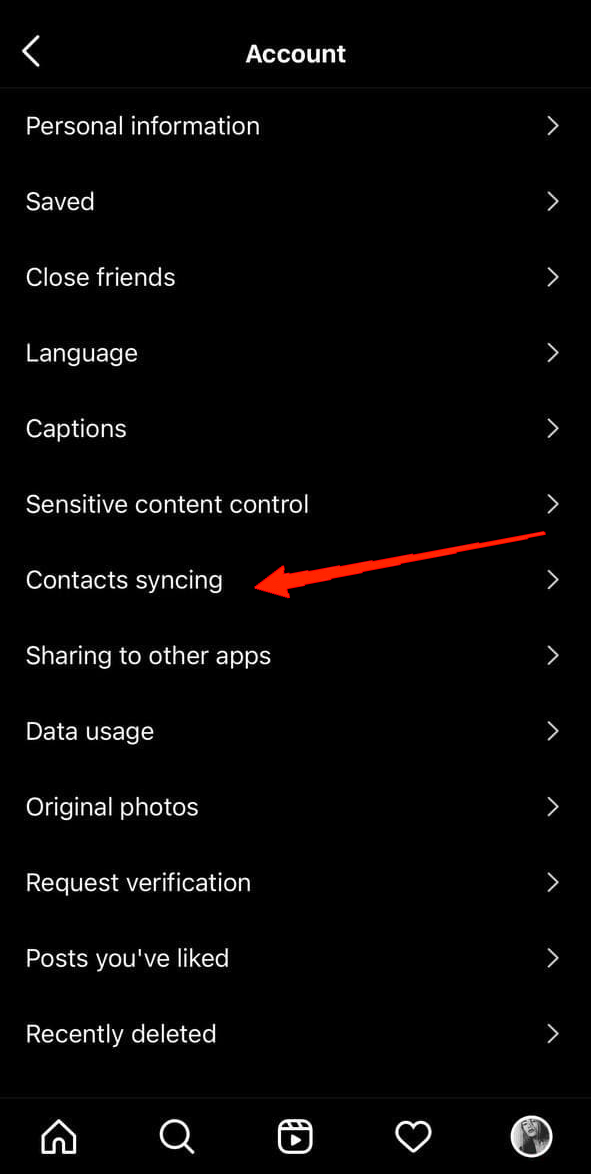The height and width of the screenshot is (1174, 591).
Task: Open Request verification
Action: (295, 882)
